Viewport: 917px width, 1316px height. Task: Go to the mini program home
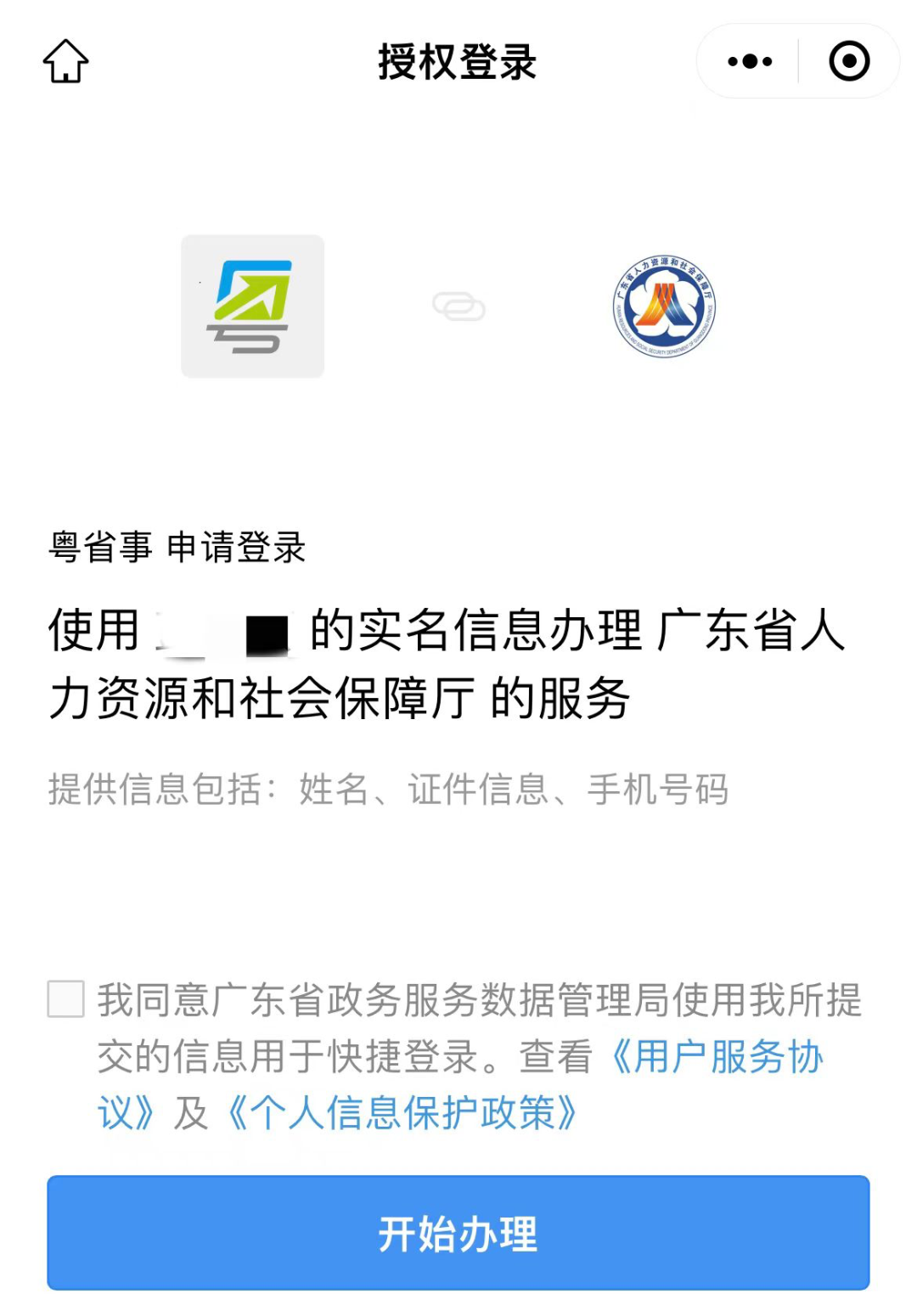point(65,62)
